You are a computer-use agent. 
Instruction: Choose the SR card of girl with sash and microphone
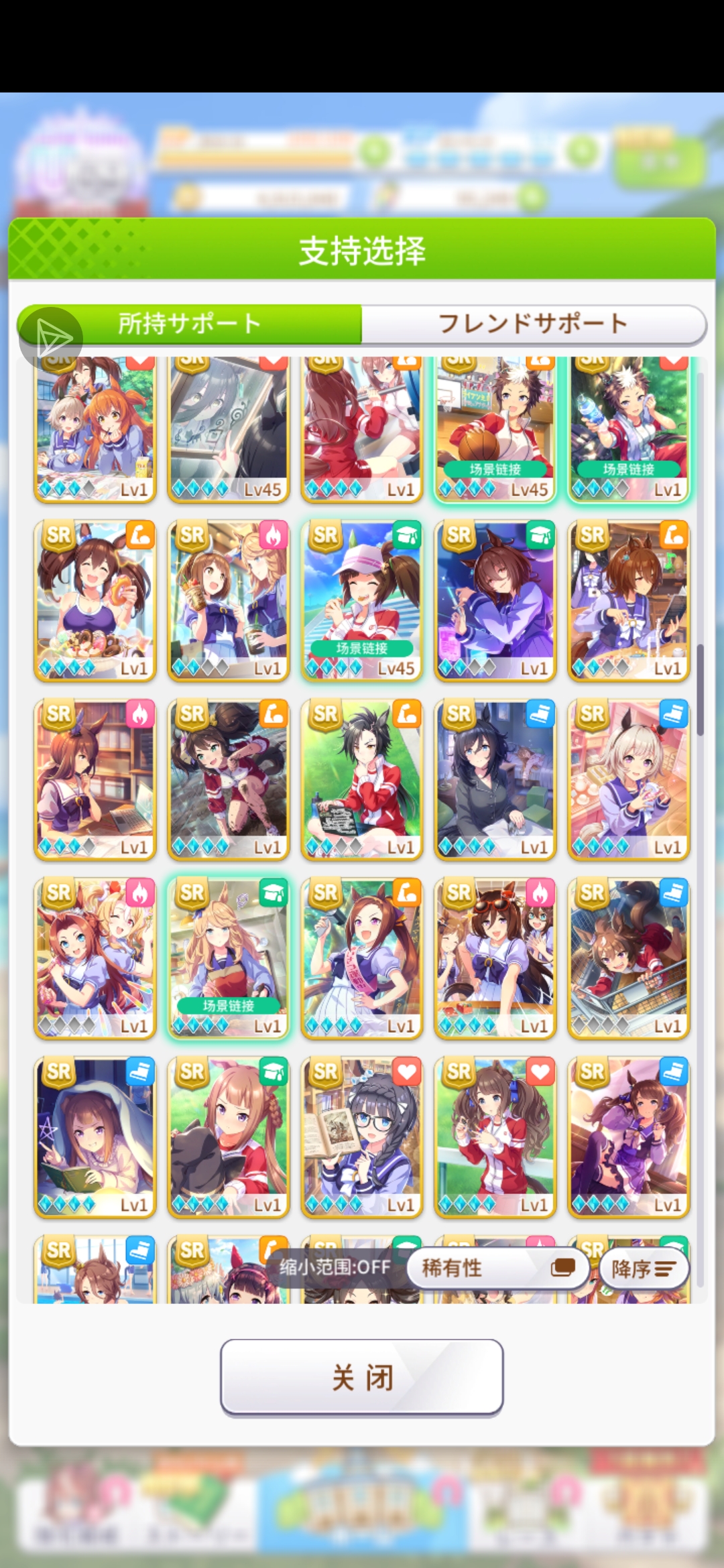(x=361, y=958)
